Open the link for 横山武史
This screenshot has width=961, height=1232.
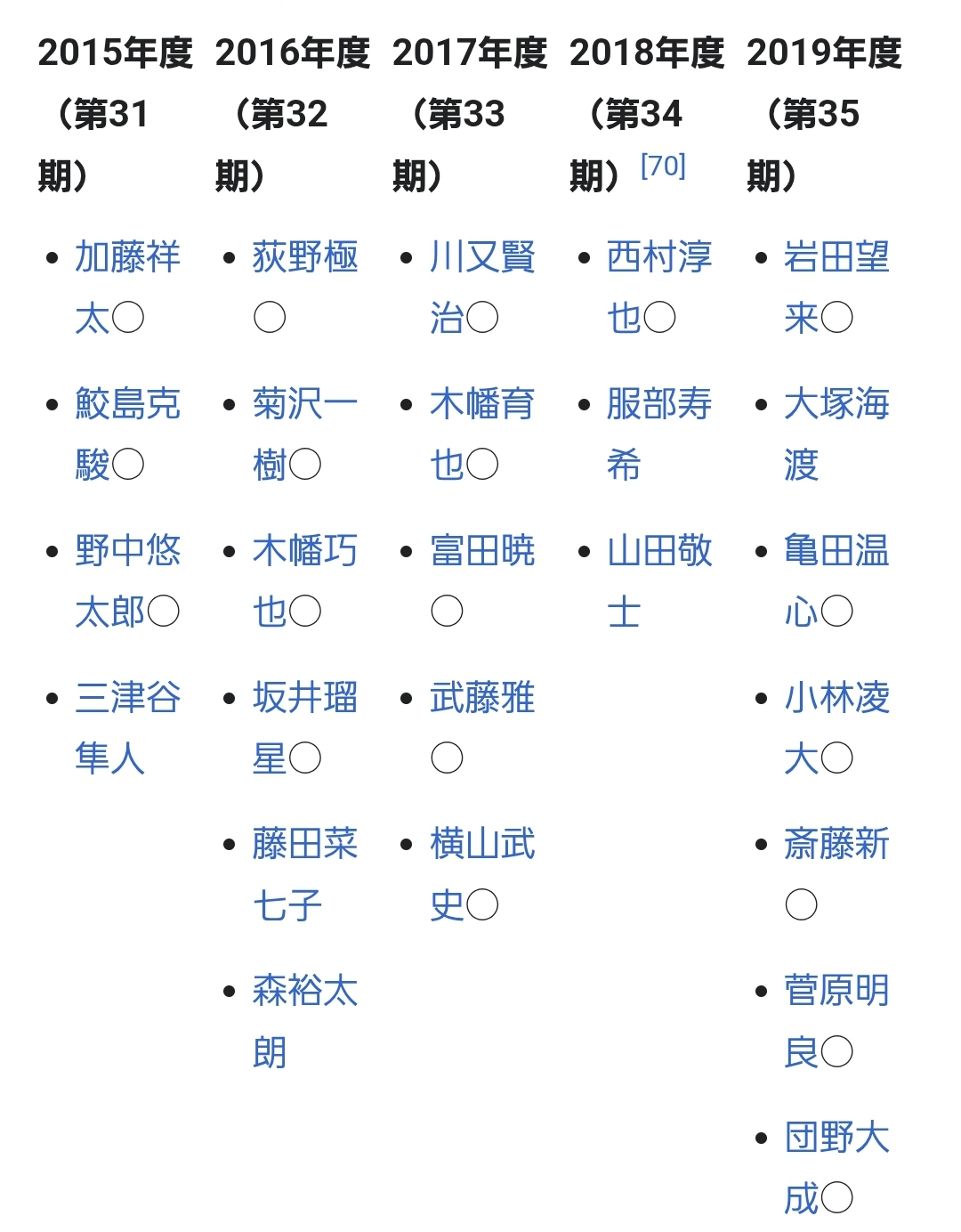point(481,845)
